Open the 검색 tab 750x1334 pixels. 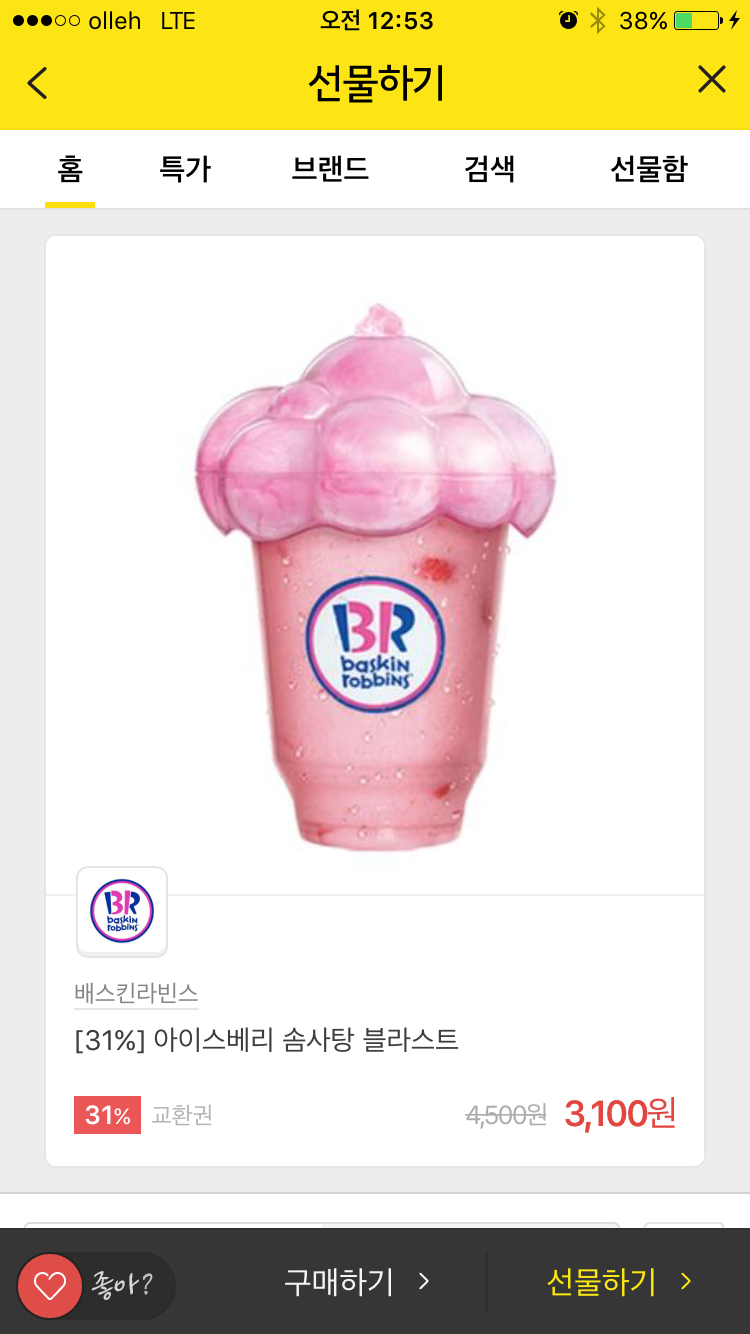tap(489, 169)
